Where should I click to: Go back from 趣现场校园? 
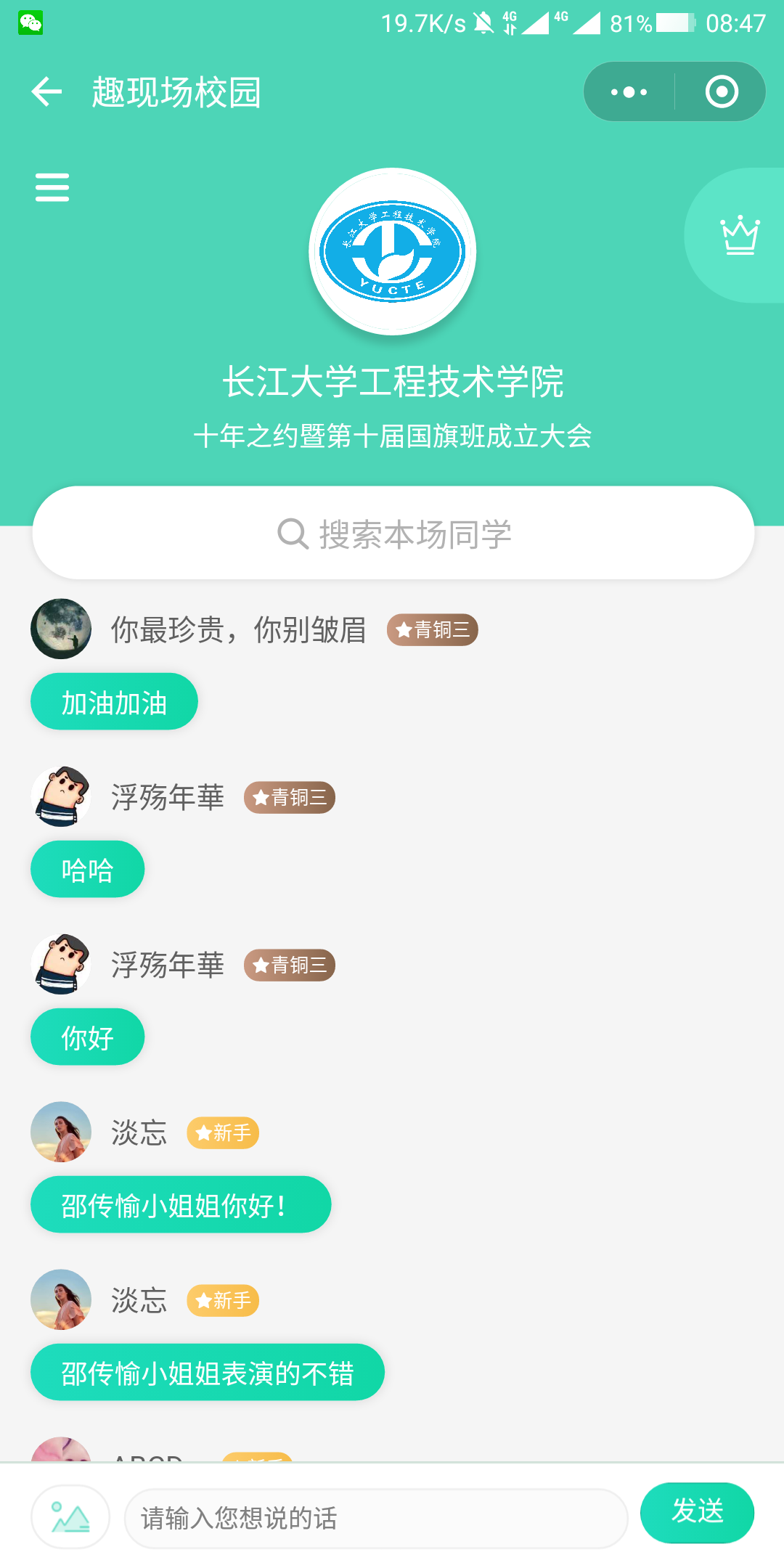point(47,92)
